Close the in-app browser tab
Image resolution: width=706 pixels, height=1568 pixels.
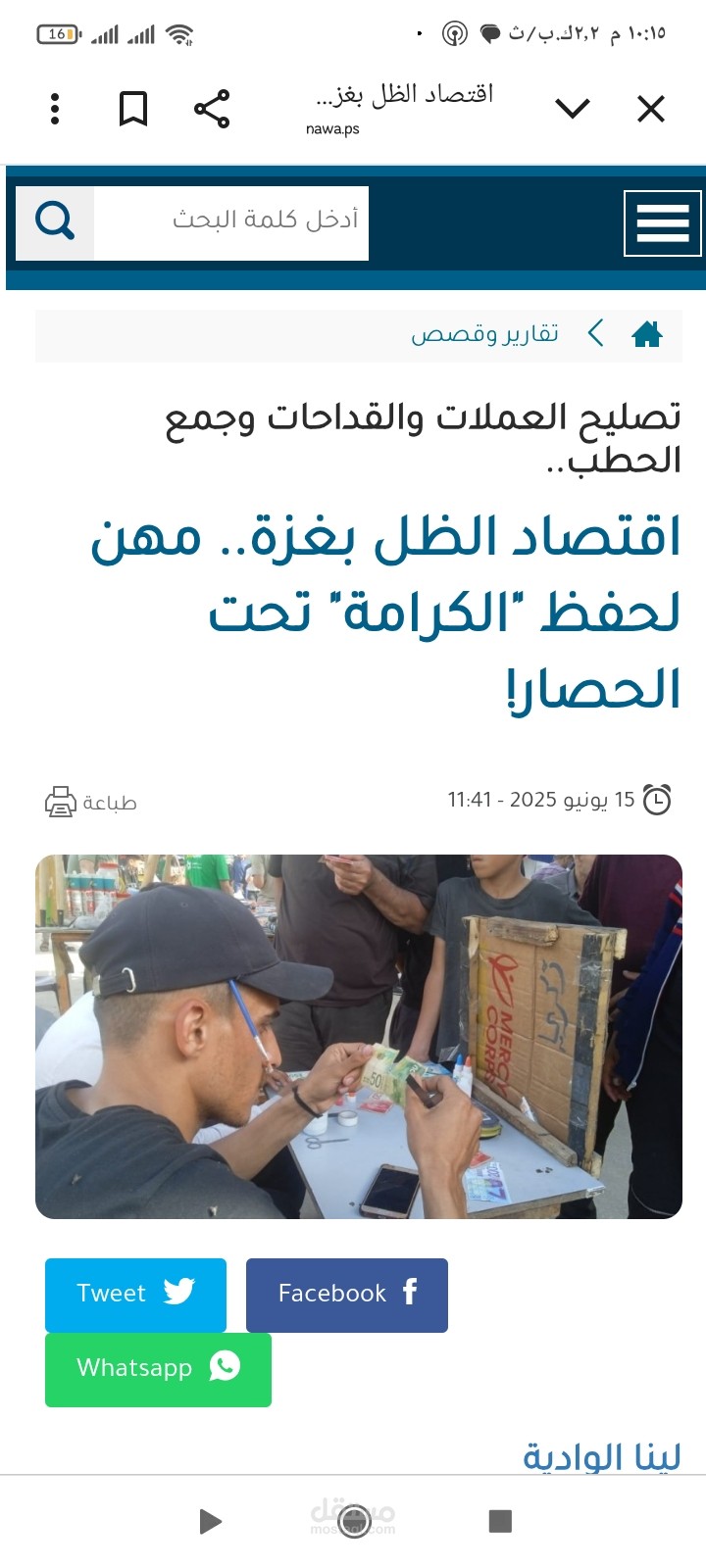point(651,109)
